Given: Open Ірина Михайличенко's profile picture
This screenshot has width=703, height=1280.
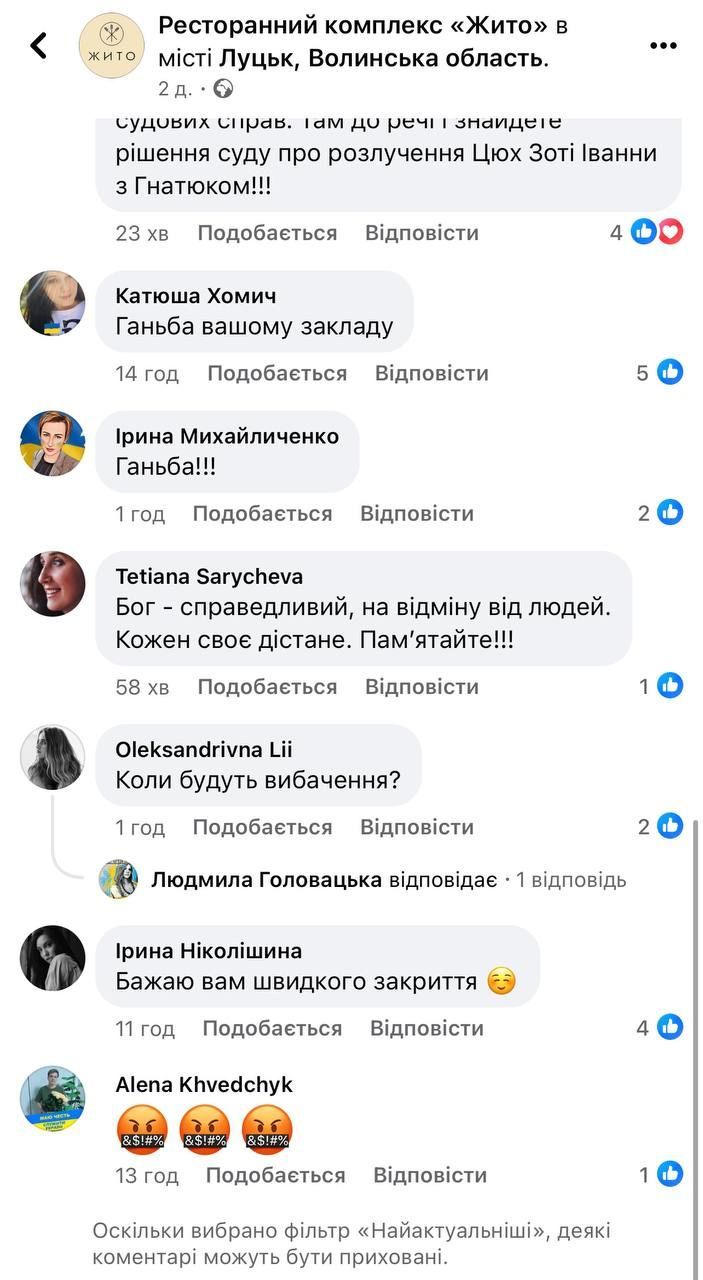Looking at the screenshot, I should tap(53, 443).
